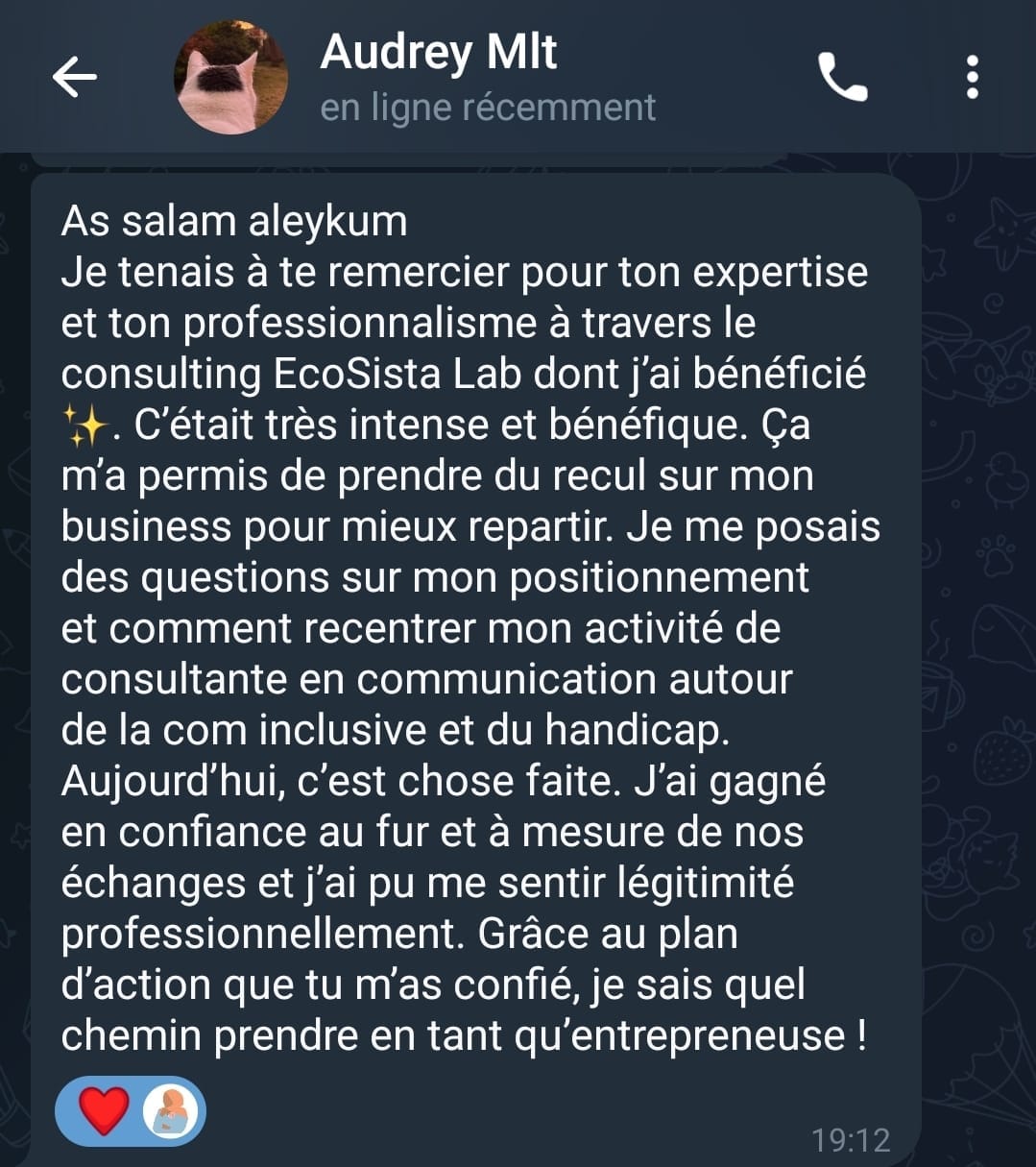
Task: Open Audrey Mlt's contact info header
Action: click(488, 77)
